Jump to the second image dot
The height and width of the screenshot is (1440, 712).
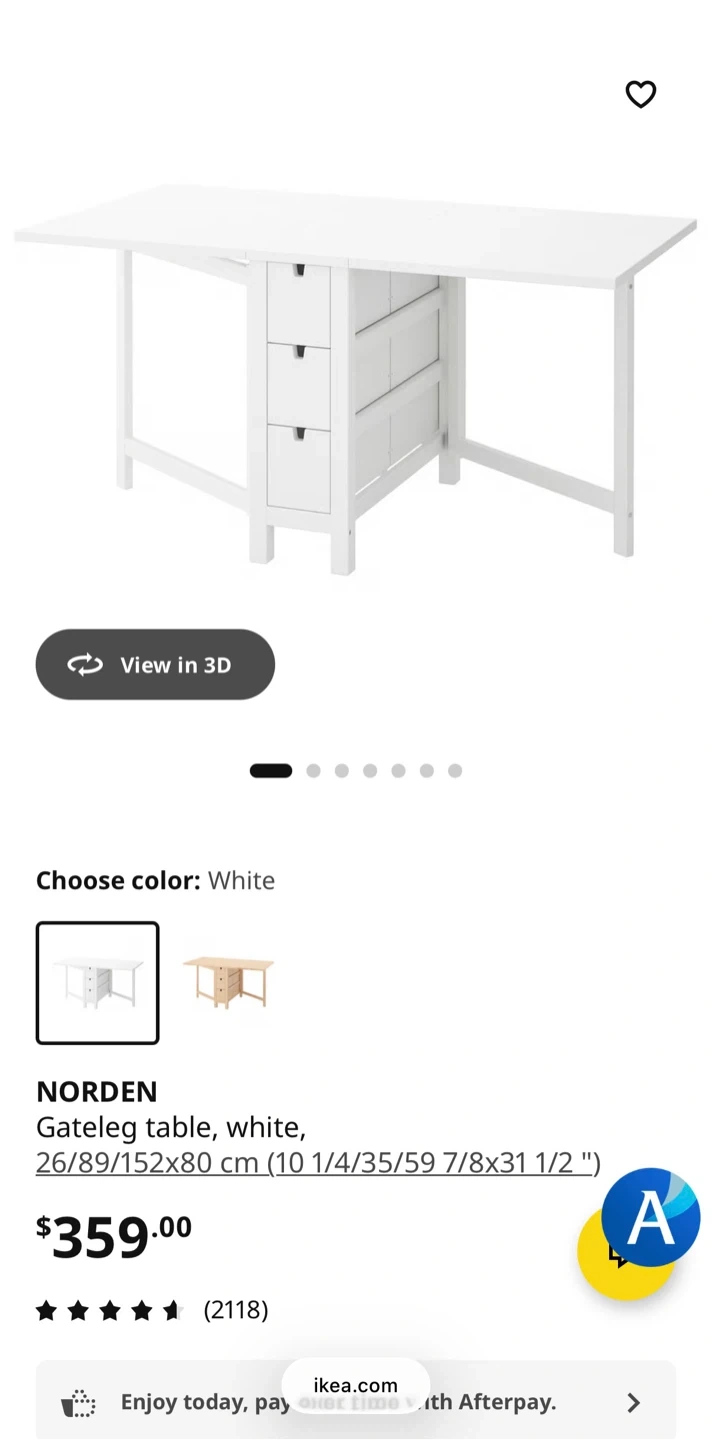coord(313,771)
